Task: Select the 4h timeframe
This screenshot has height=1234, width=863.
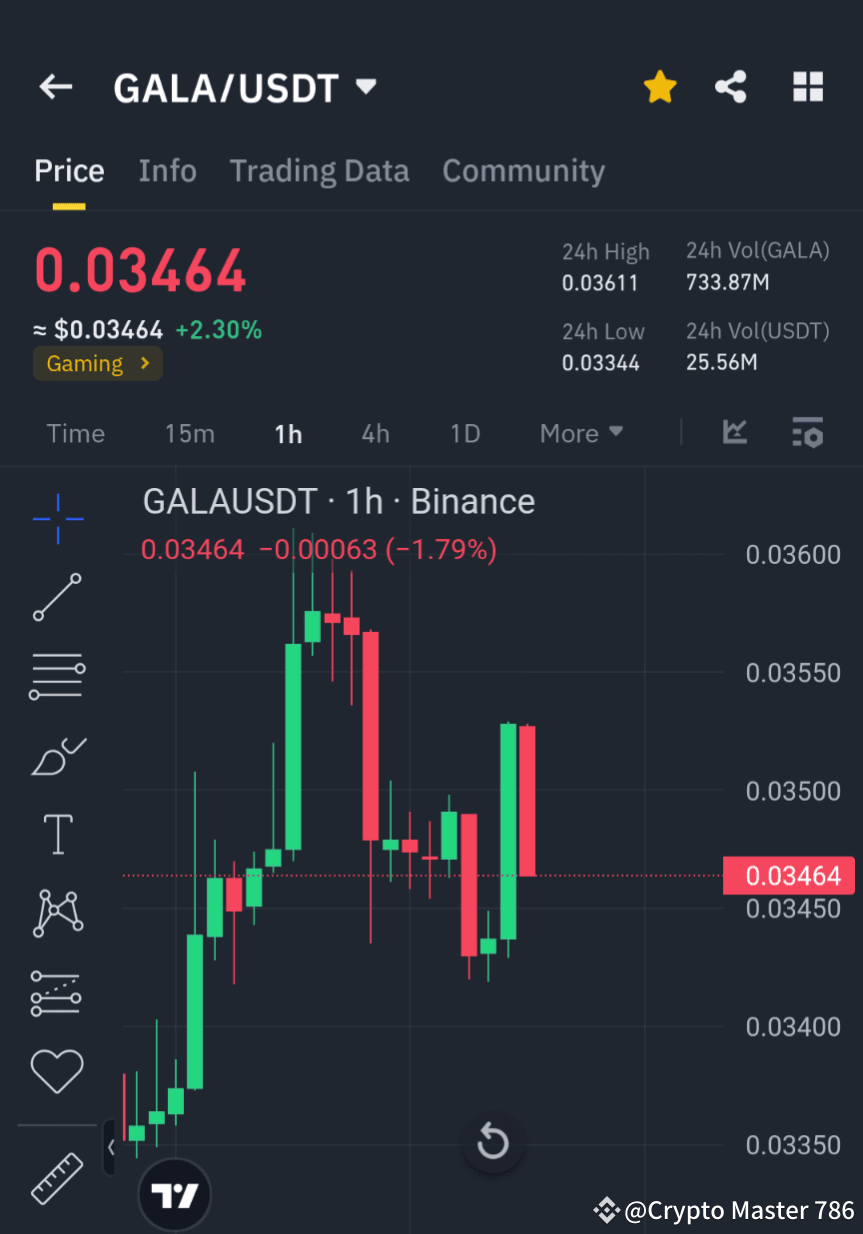Action: coord(375,433)
